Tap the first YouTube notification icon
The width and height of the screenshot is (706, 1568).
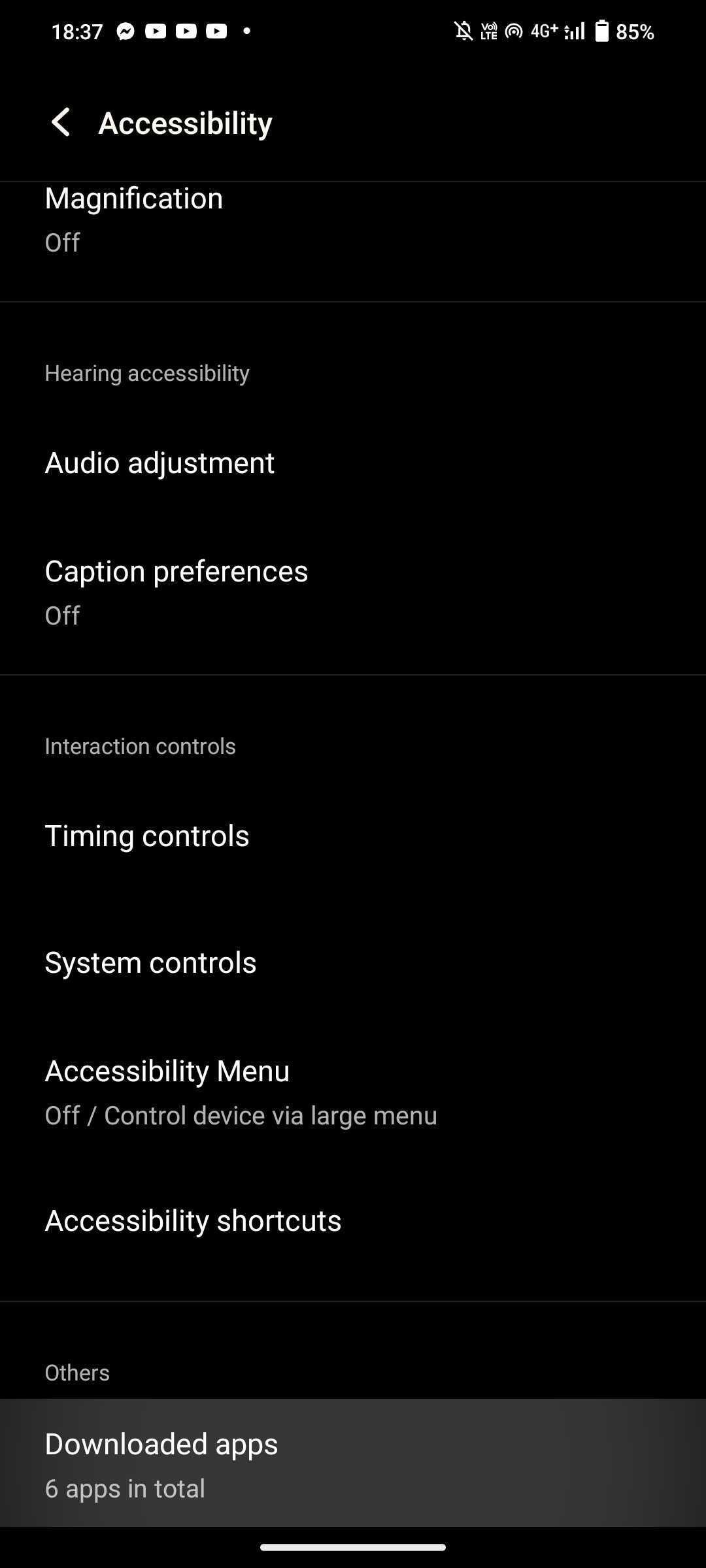click(x=156, y=31)
